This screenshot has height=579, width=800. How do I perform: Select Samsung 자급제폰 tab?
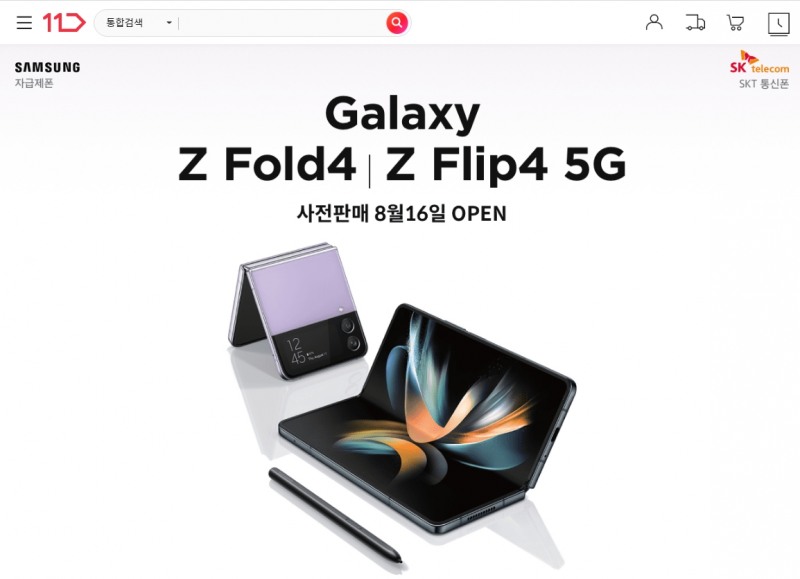tap(47, 75)
